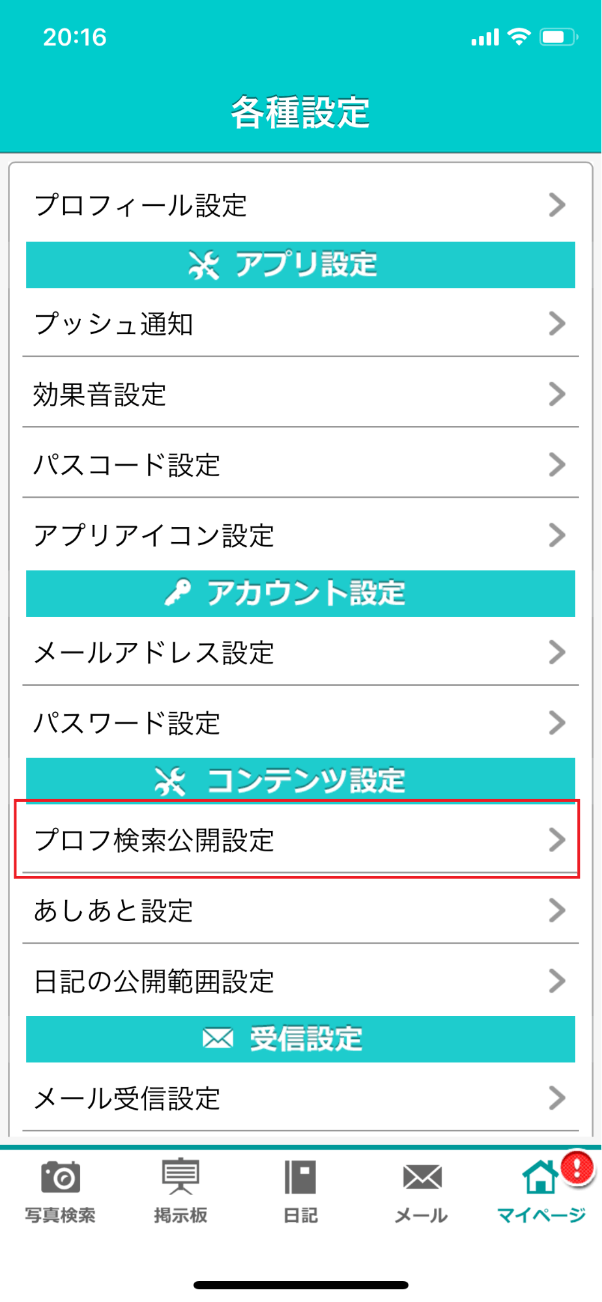The height and width of the screenshot is (1302, 602).
Task: Open メール受信設定 row
Action: point(300,1099)
